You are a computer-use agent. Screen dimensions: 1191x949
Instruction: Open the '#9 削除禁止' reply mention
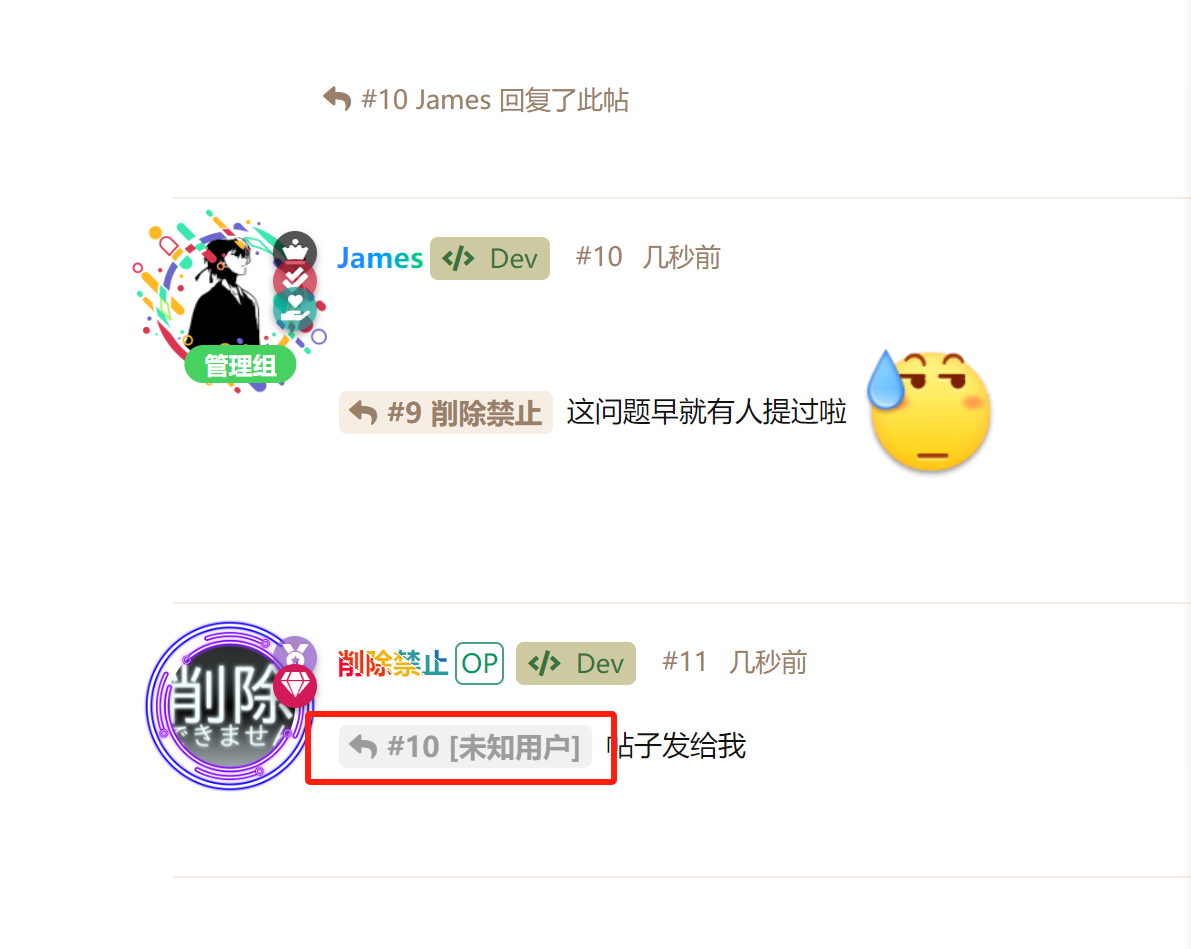446,413
